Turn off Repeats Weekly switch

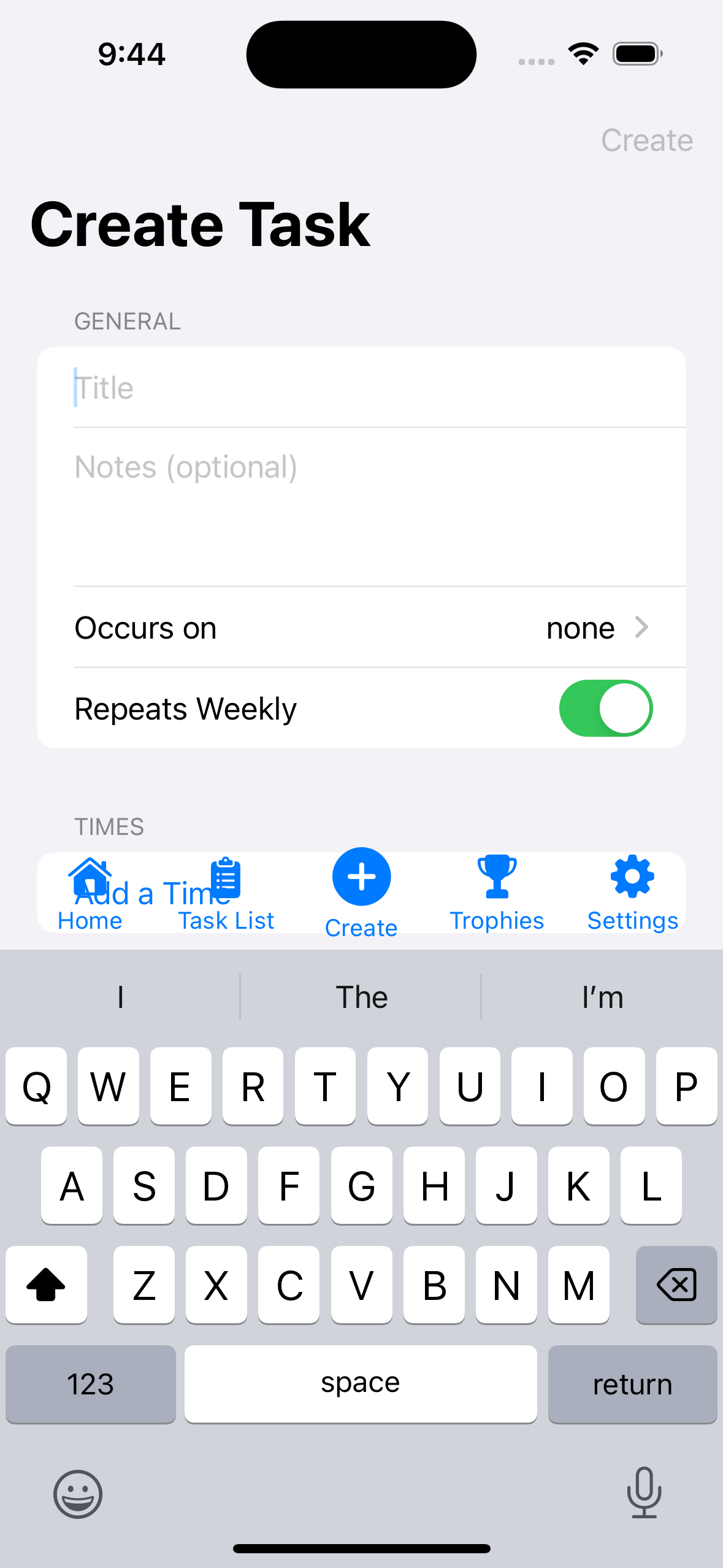(x=605, y=708)
